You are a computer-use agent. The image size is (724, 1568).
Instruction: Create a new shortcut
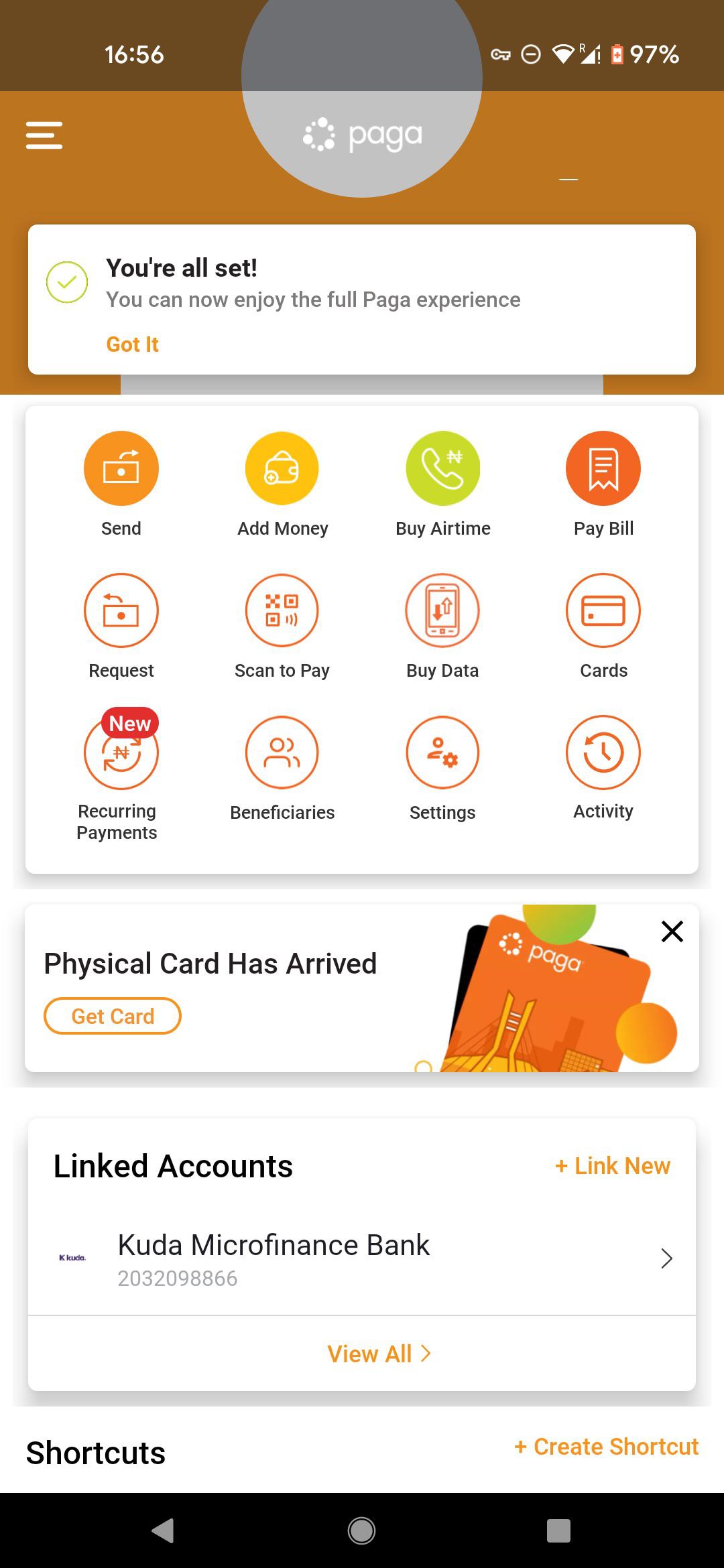coord(607,1447)
